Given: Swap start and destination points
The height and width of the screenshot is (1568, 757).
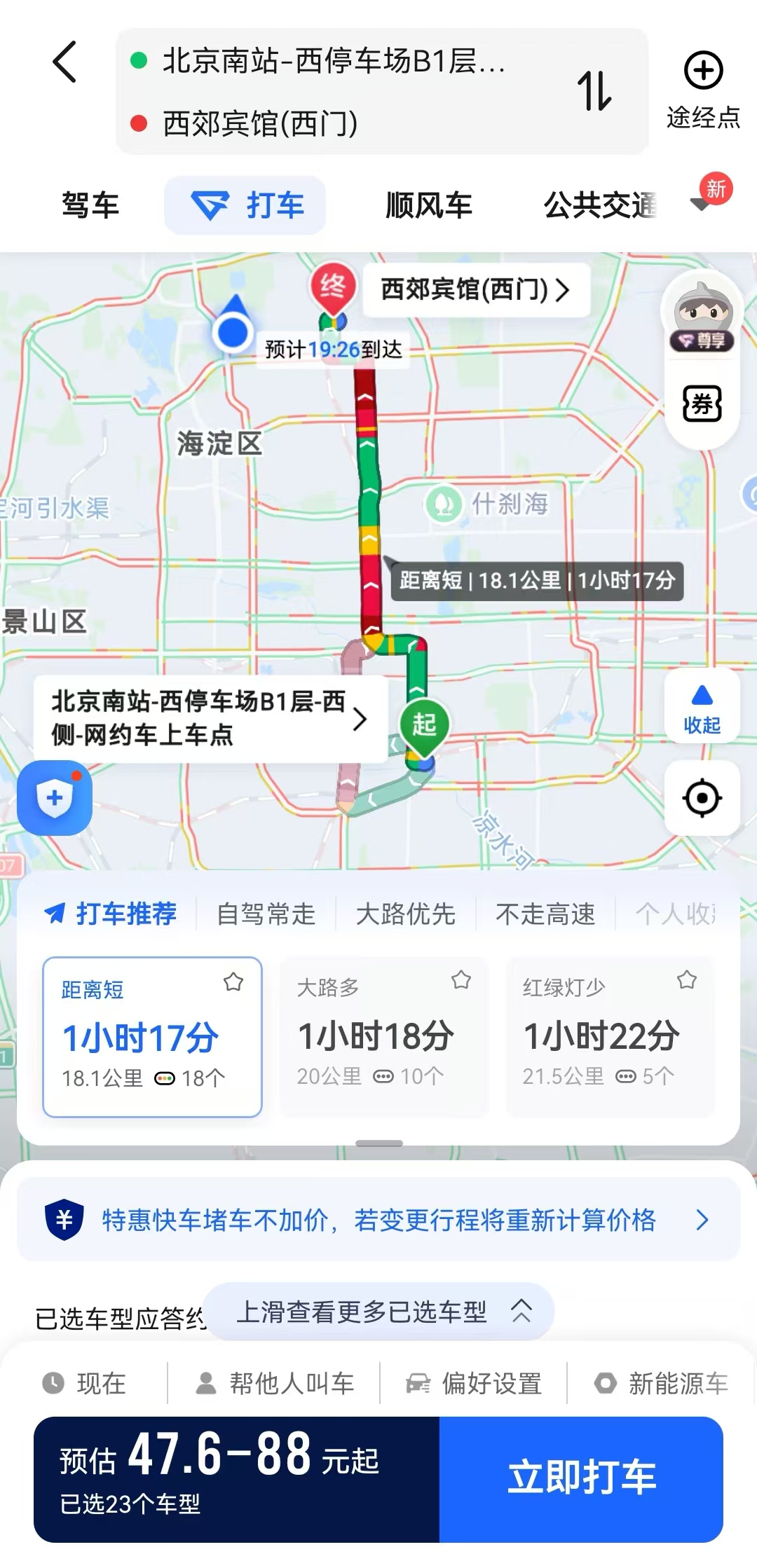Looking at the screenshot, I should pos(594,91).
